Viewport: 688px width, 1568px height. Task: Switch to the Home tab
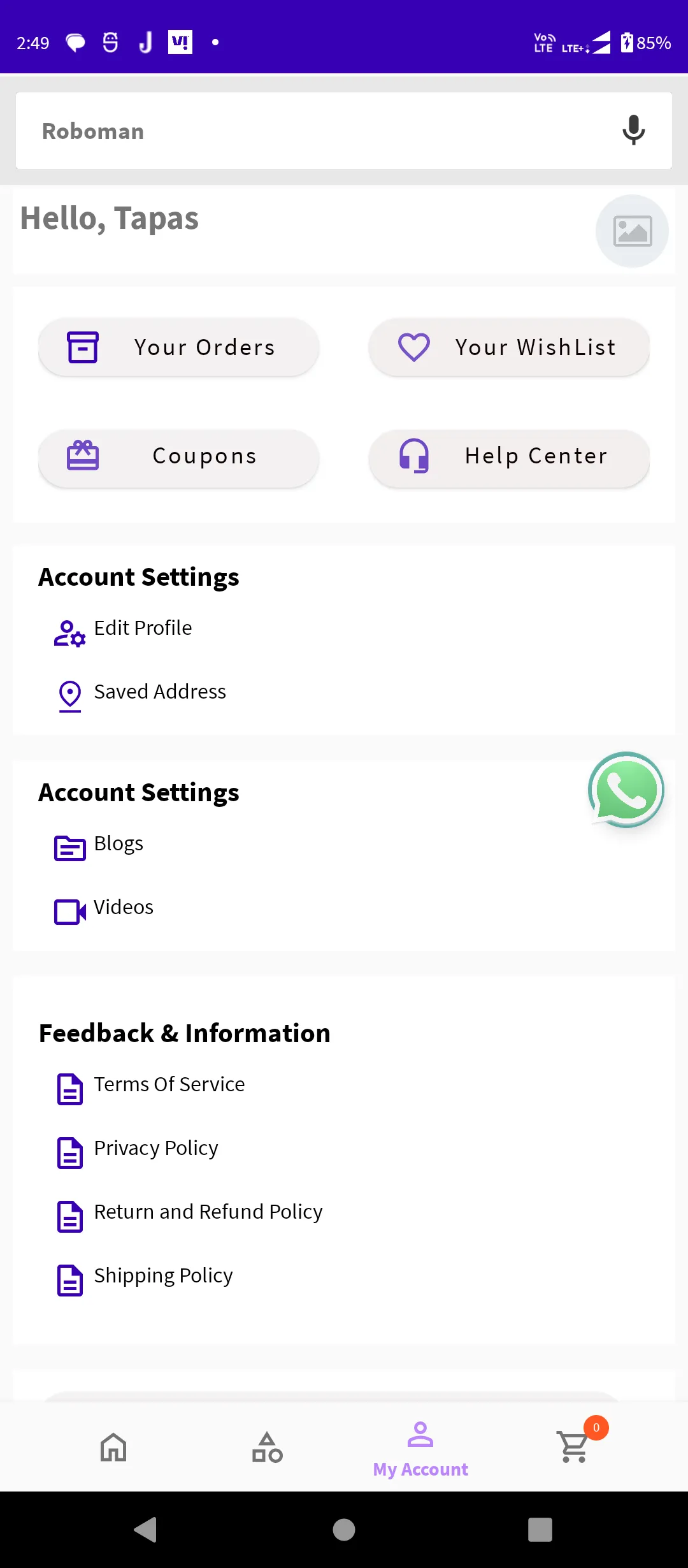pyautogui.click(x=113, y=1447)
